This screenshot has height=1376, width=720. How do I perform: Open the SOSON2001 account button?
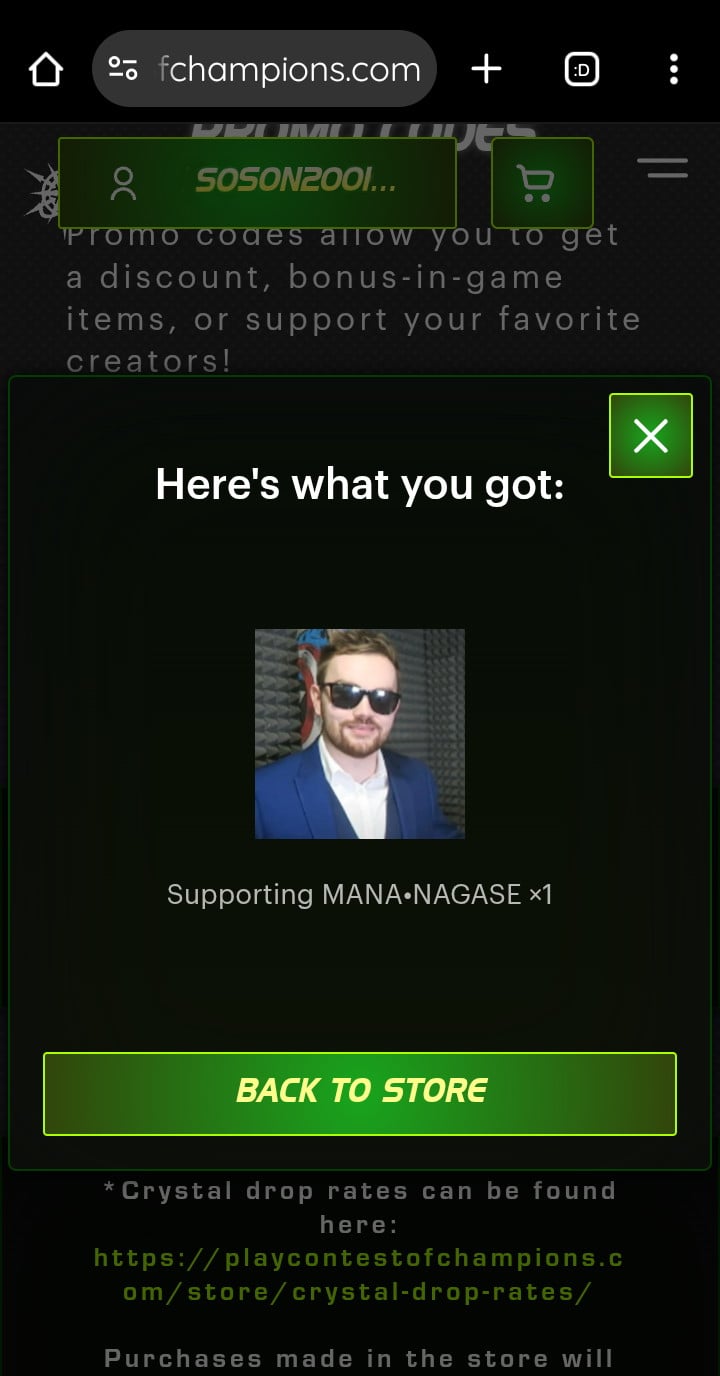click(x=257, y=183)
